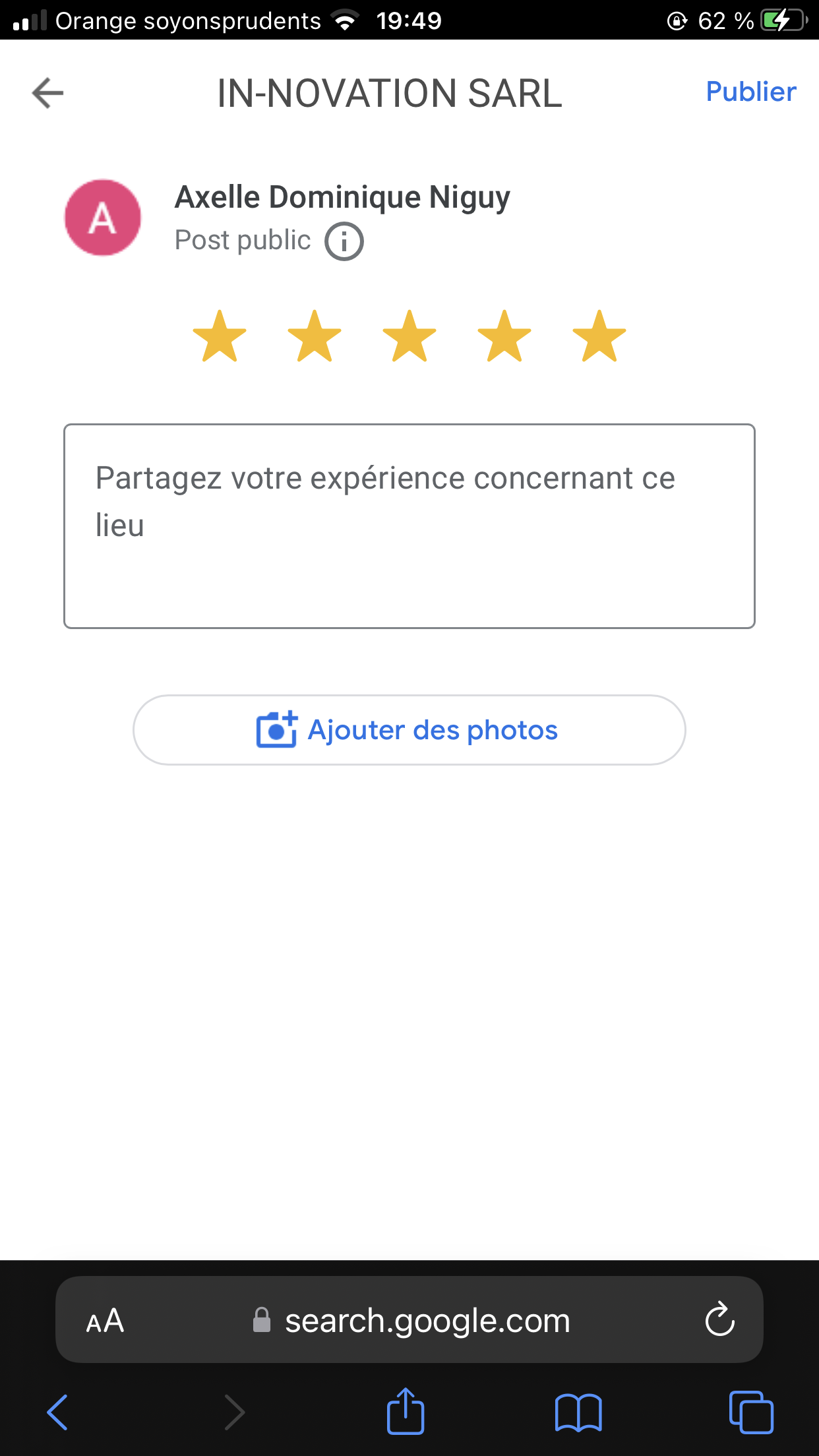Open the AA reader options in Safari
The image size is (819, 1456).
(105, 1321)
